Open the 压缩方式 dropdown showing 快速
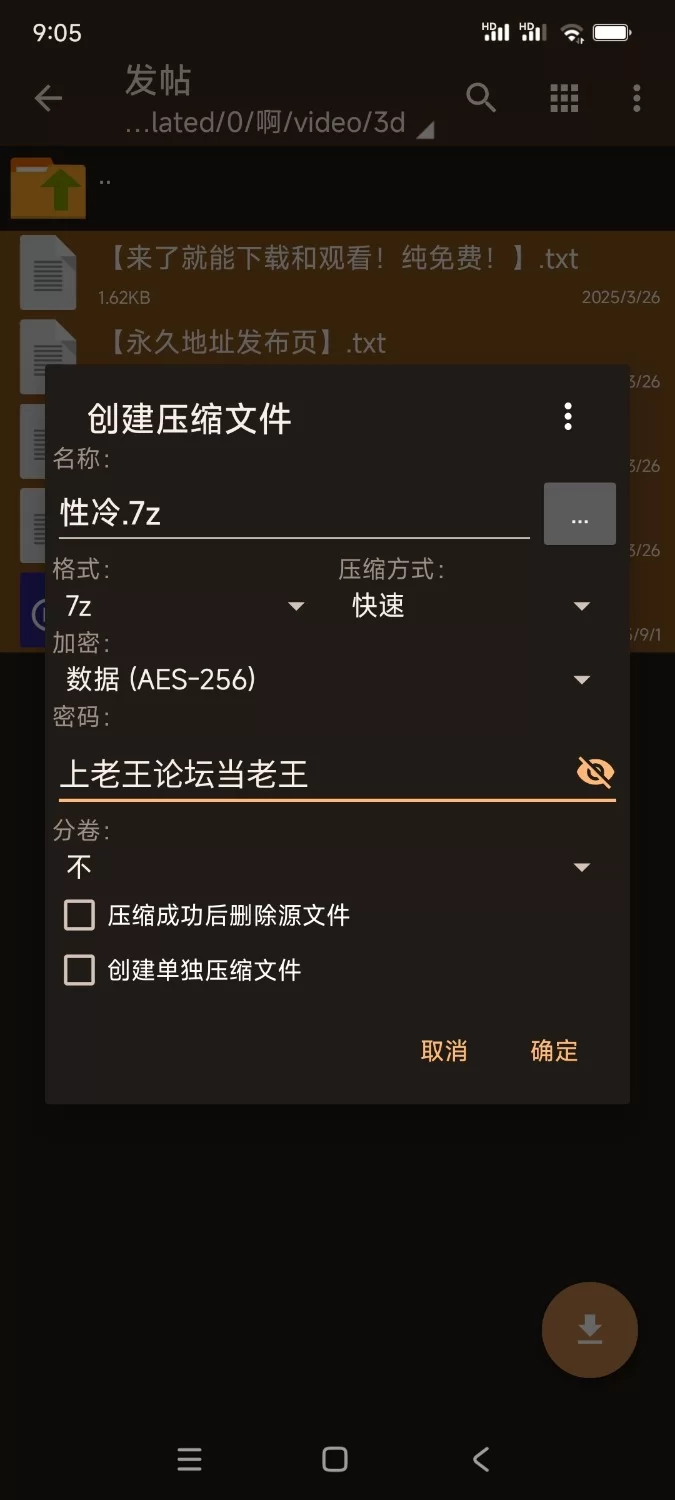The height and width of the screenshot is (1500, 675). tap(470, 606)
